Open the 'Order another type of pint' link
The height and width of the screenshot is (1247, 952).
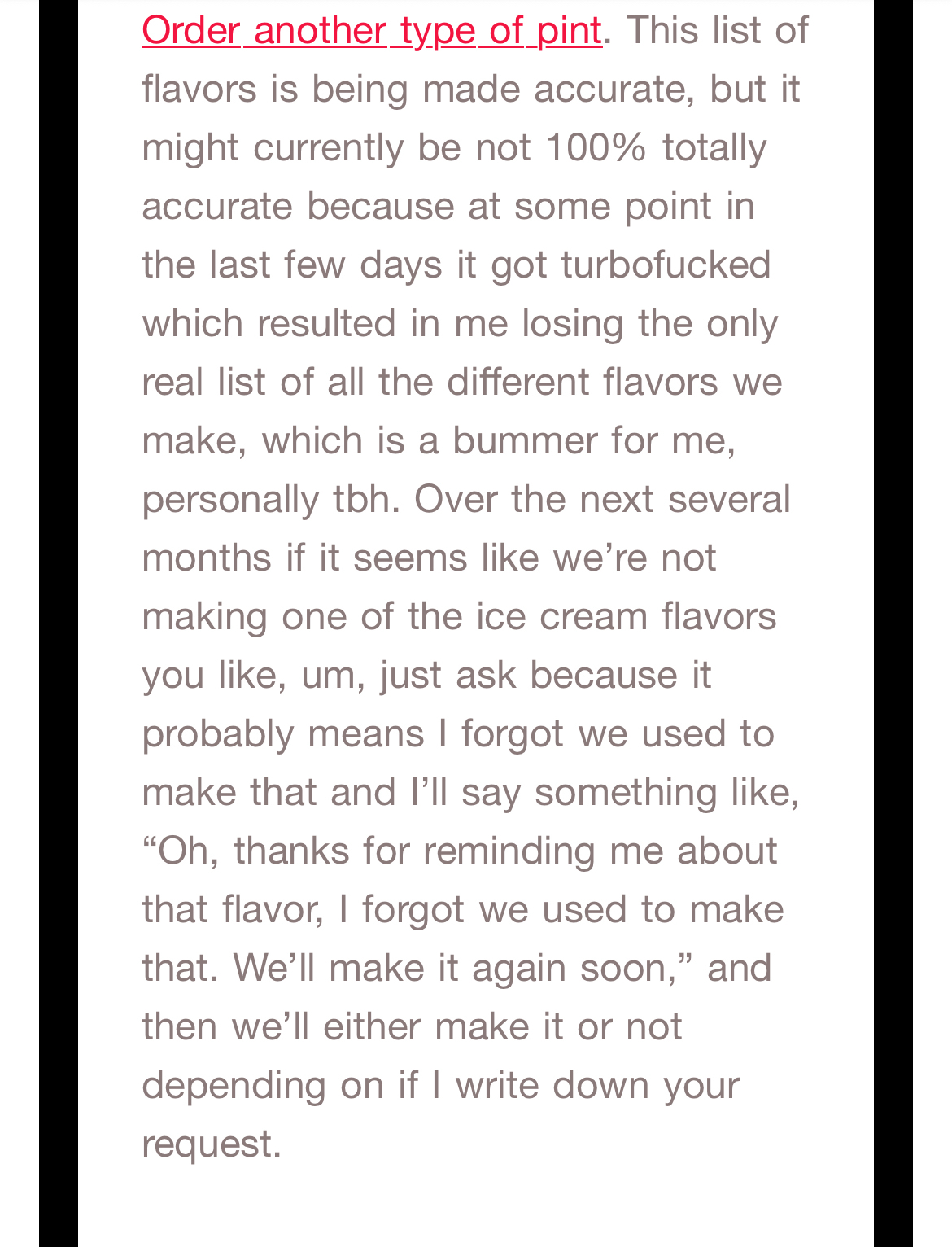tap(372, 31)
